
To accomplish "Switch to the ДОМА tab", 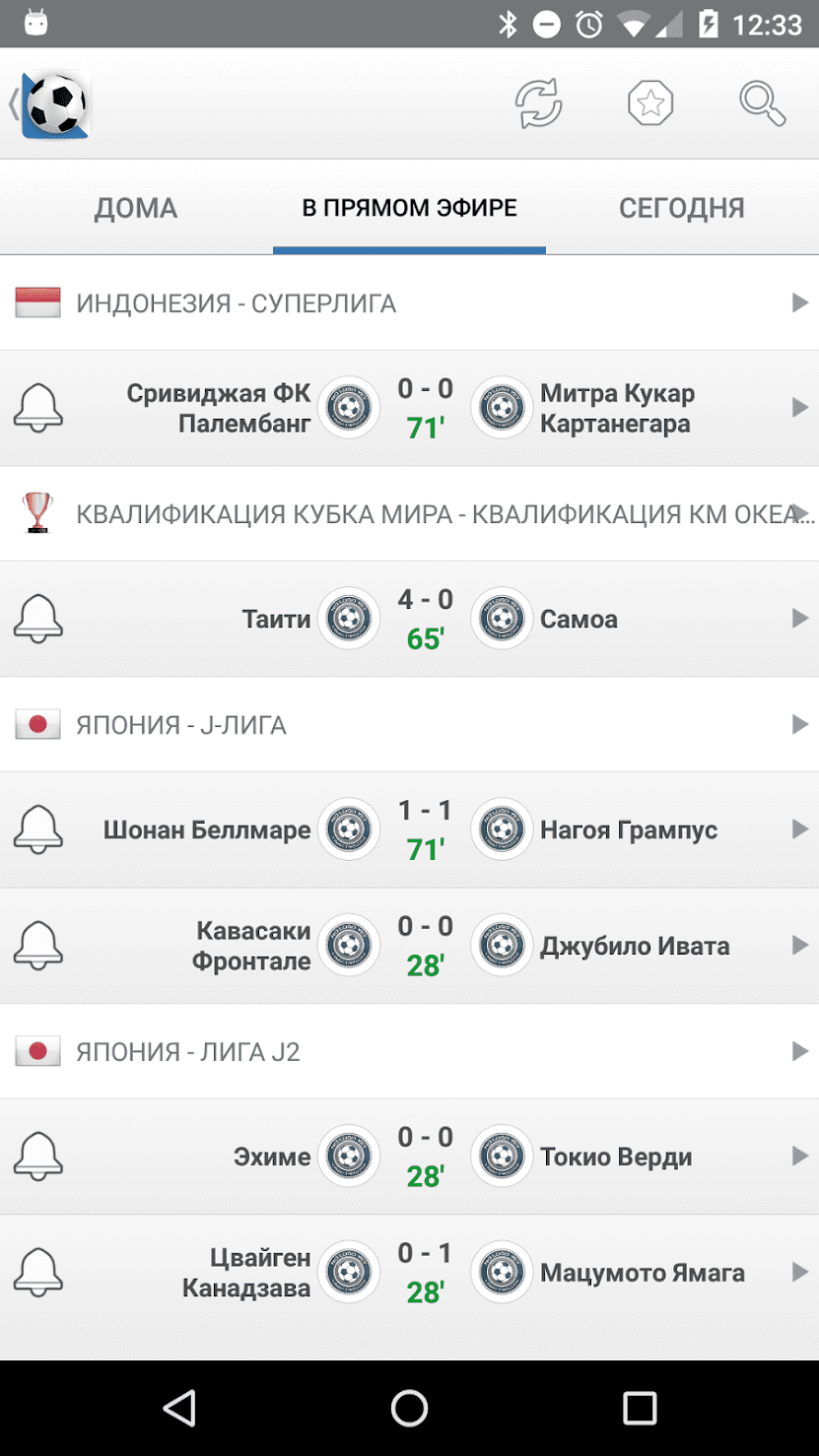I will pos(136,209).
